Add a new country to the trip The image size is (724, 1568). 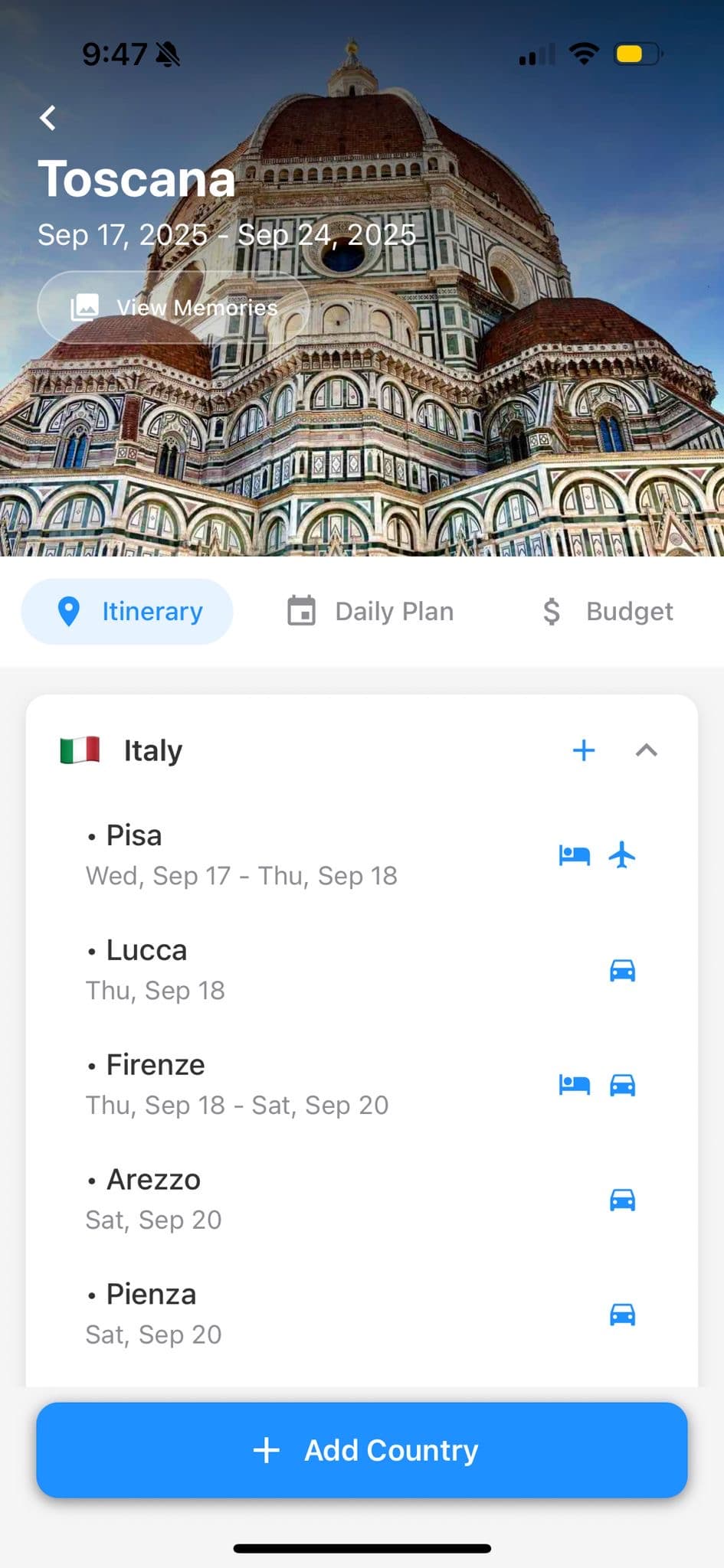coord(362,1450)
